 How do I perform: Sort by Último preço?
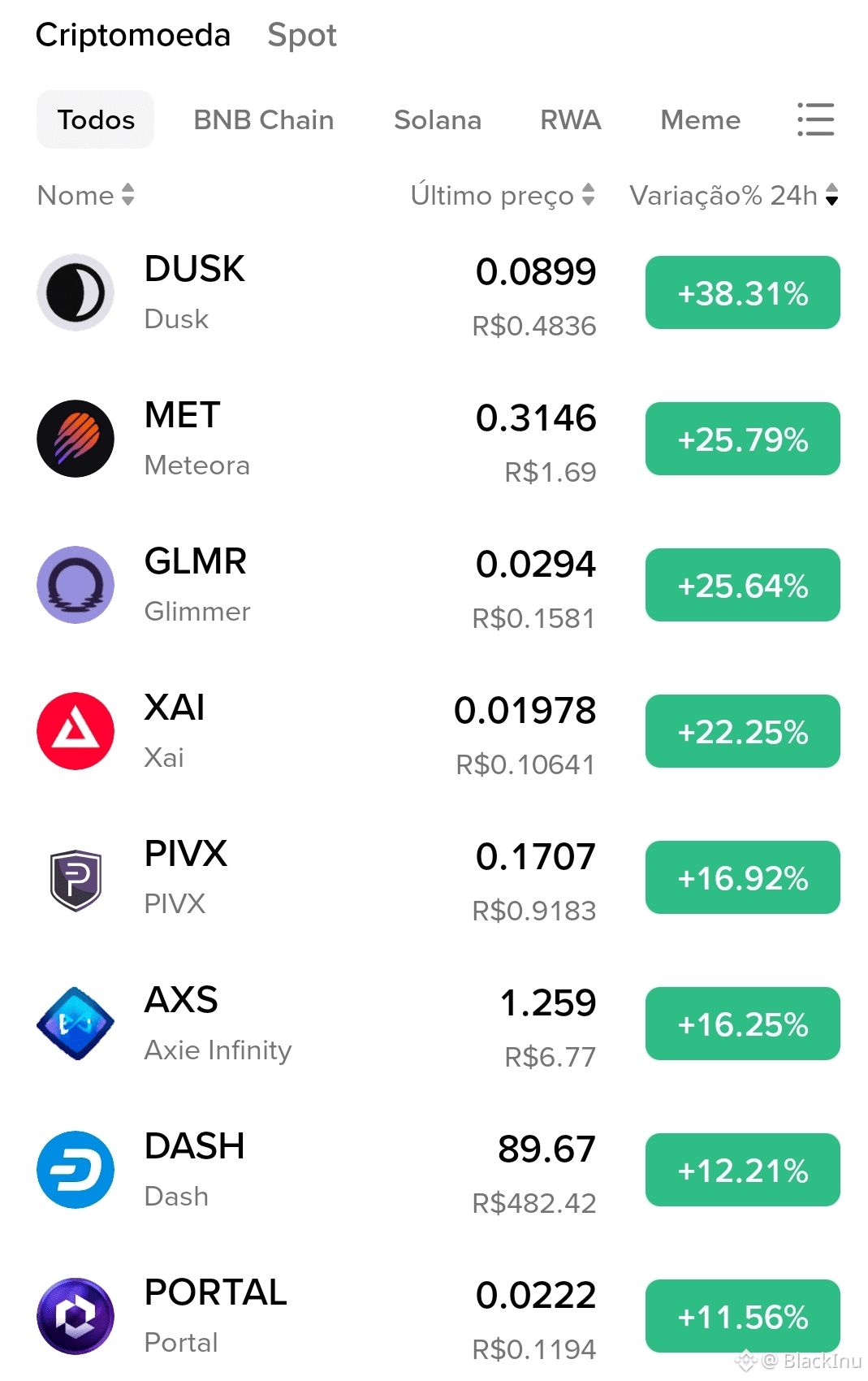(502, 195)
